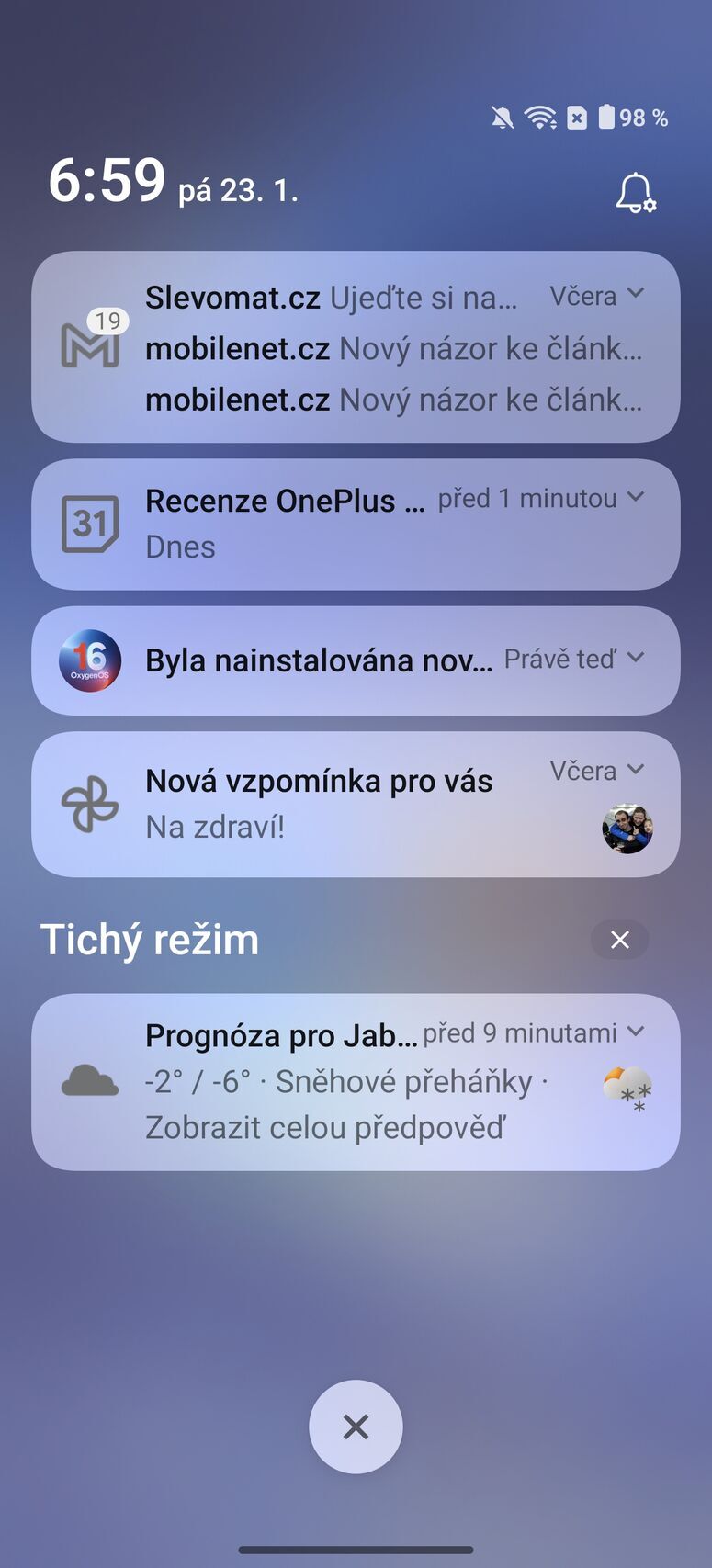Image resolution: width=712 pixels, height=1568 pixels.
Task: Tap the Nová vzpomínka pro vás notification
Action: click(x=319, y=780)
